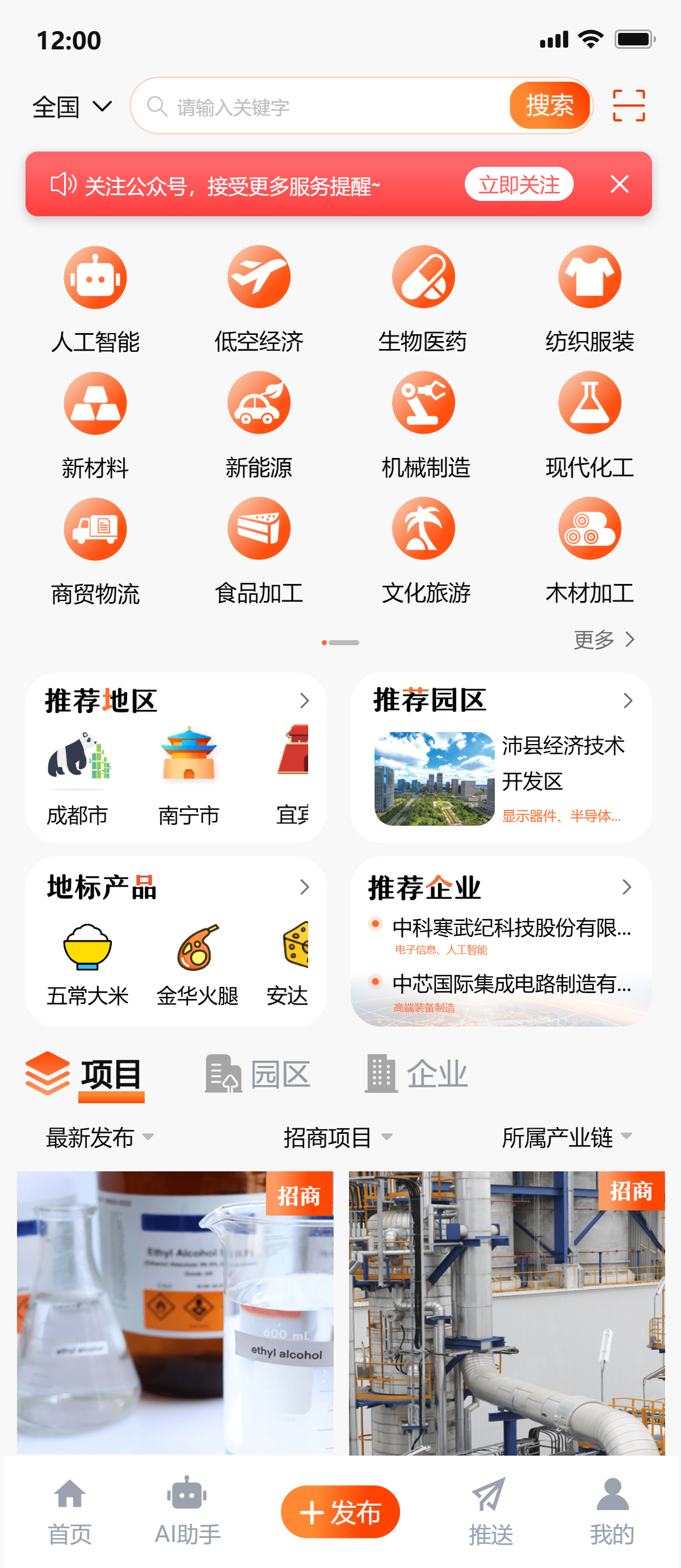Open the 纺织服装 category
The width and height of the screenshot is (681, 1568).
click(589, 277)
